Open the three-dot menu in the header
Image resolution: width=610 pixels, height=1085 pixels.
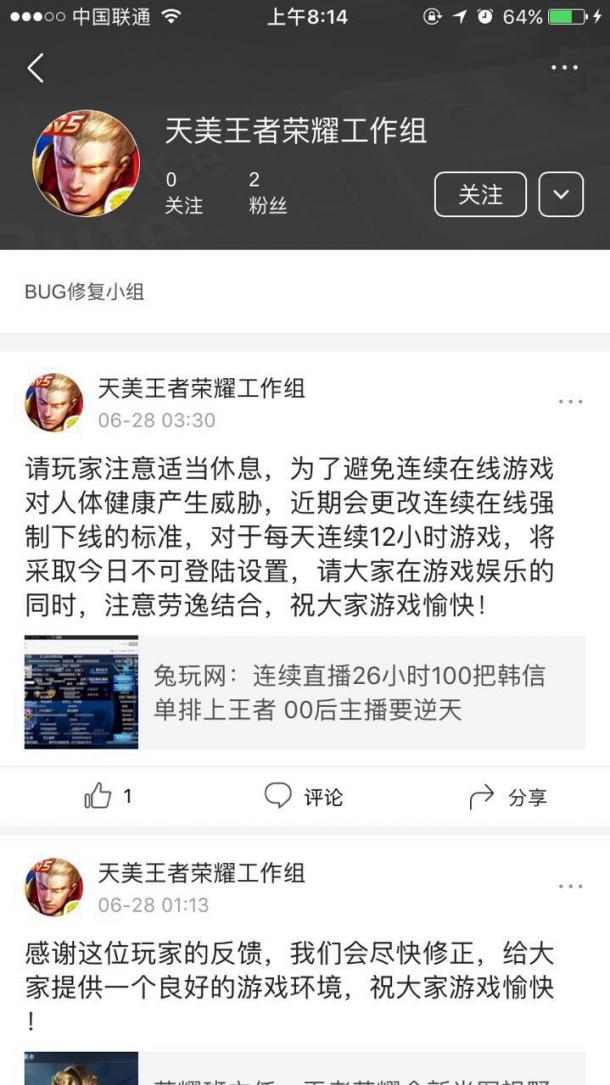click(564, 68)
